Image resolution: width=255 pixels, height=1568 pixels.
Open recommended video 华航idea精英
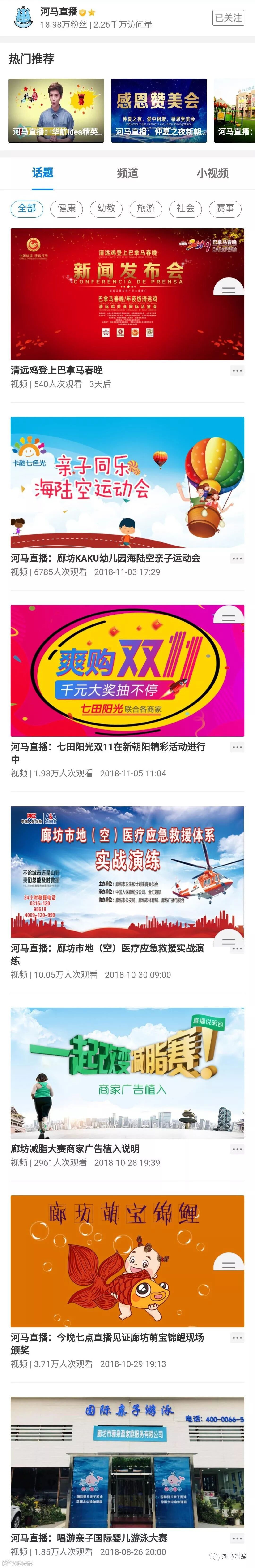[x=56, y=110]
